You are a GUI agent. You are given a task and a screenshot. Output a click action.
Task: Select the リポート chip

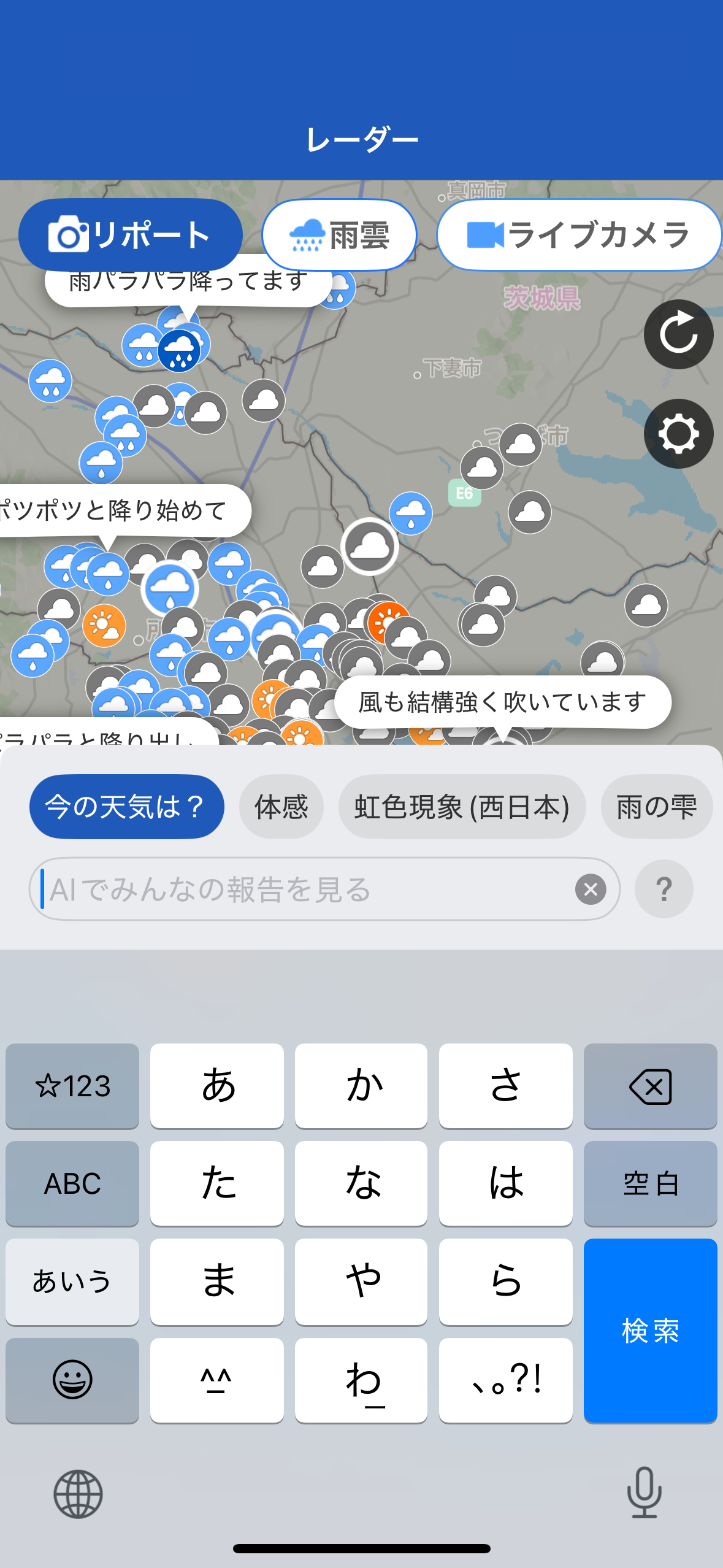131,234
